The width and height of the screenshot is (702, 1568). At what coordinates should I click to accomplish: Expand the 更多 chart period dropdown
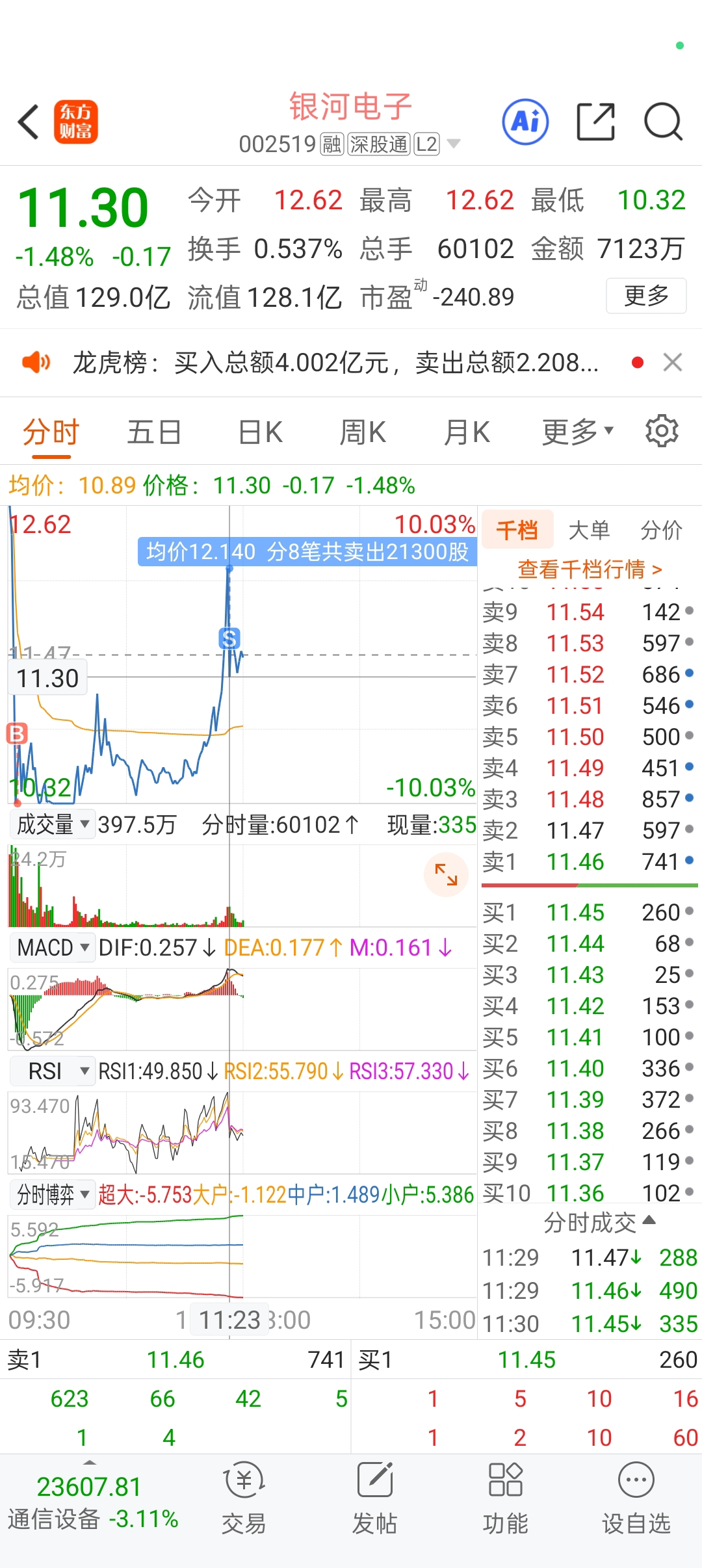point(577,432)
